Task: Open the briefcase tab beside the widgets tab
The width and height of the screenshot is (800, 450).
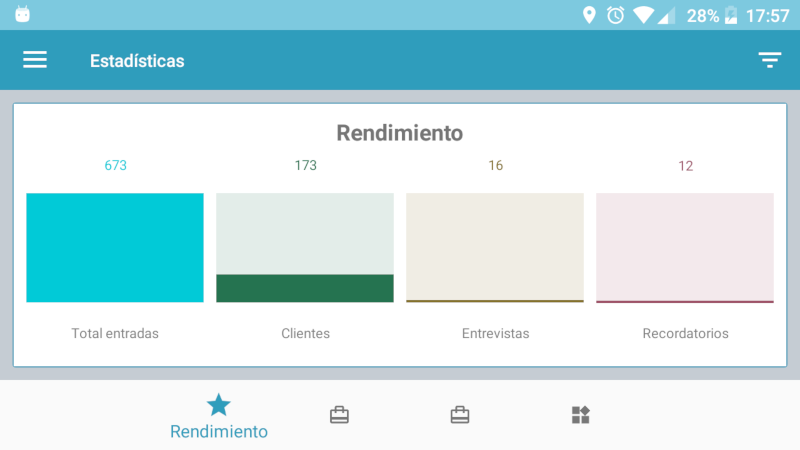Action: [460, 415]
